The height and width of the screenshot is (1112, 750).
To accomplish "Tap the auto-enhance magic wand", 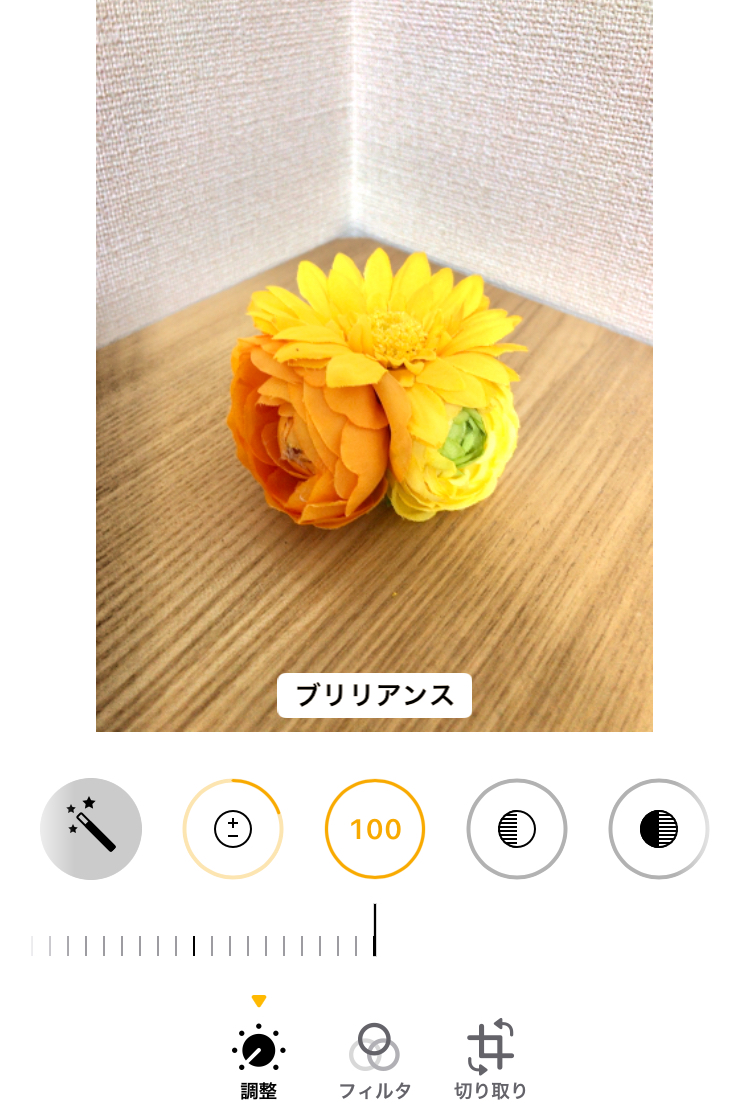I will pyautogui.click(x=91, y=829).
